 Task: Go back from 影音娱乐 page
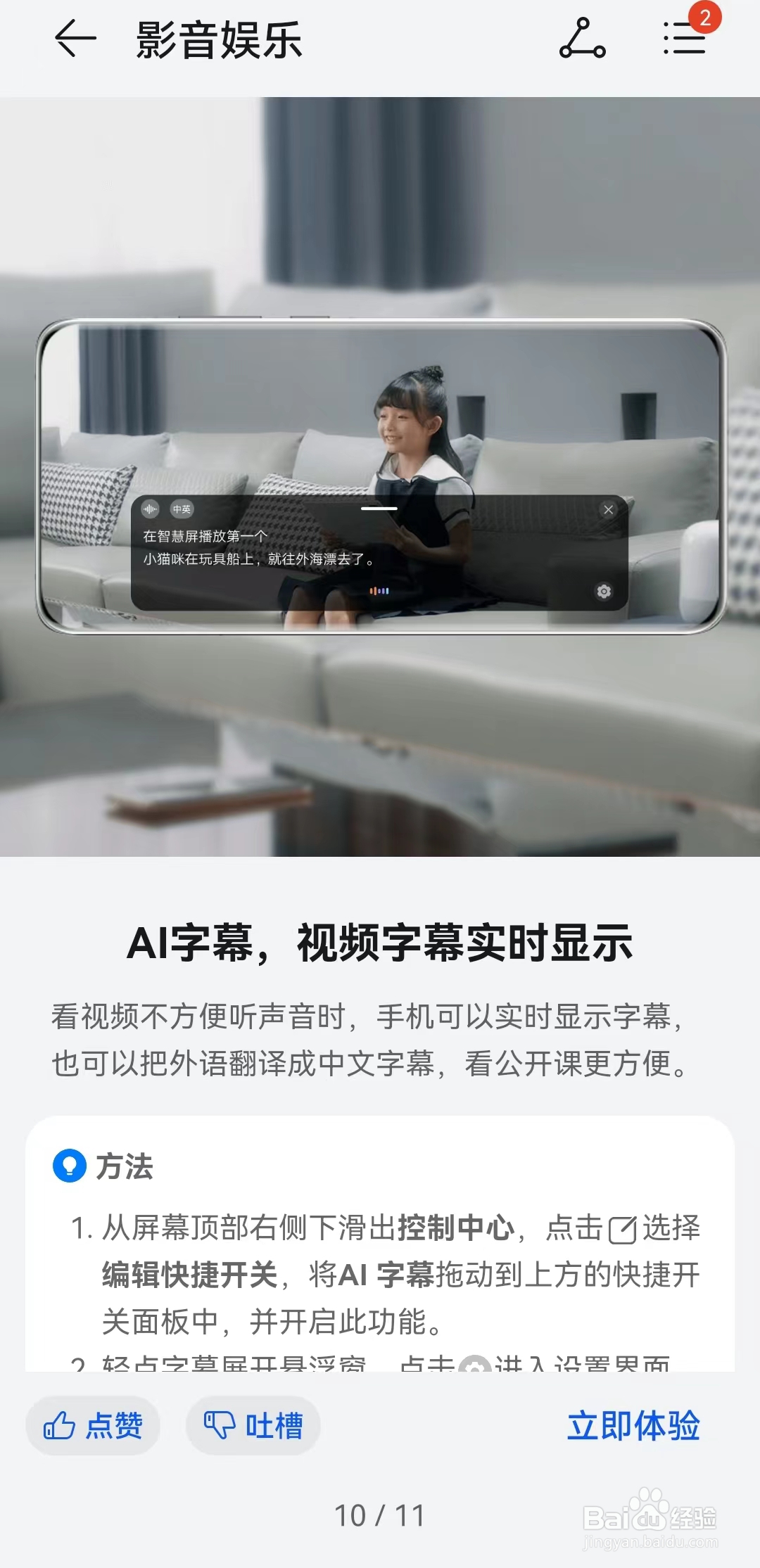pyautogui.click(x=75, y=38)
